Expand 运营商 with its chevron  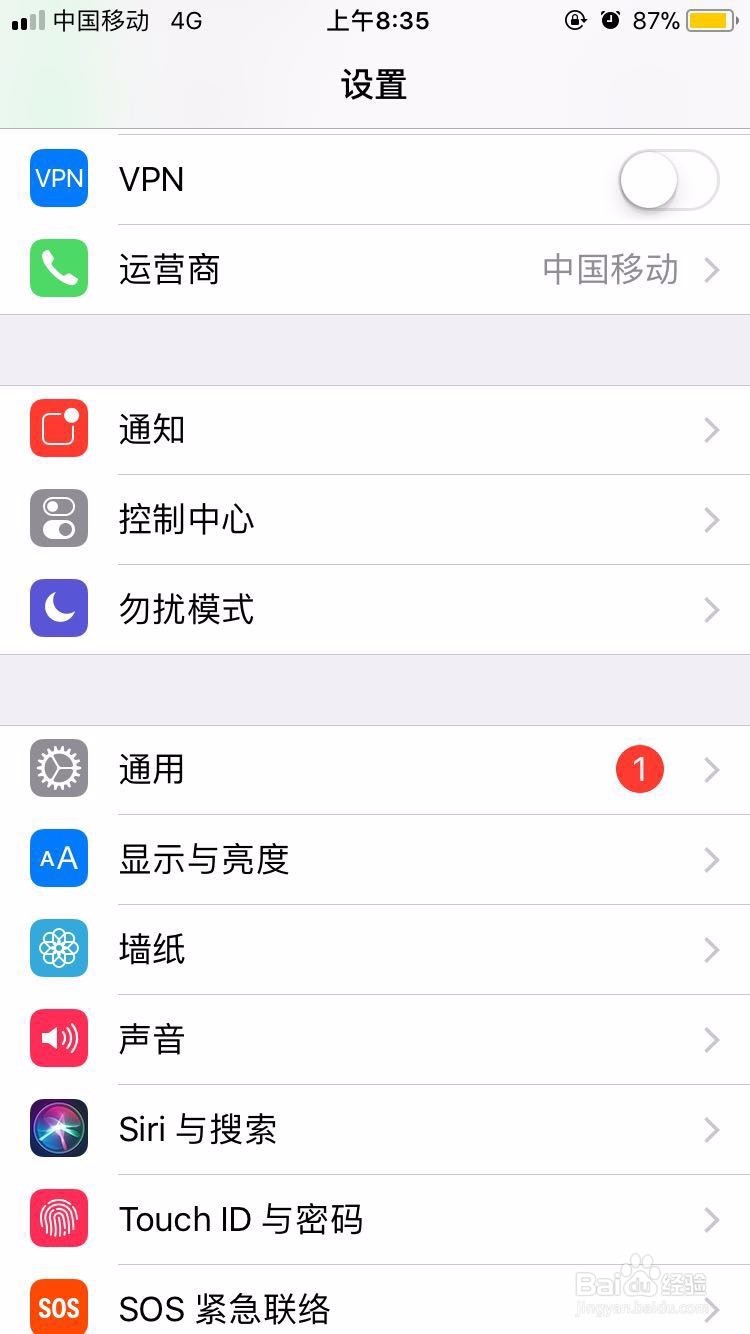click(712, 269)
